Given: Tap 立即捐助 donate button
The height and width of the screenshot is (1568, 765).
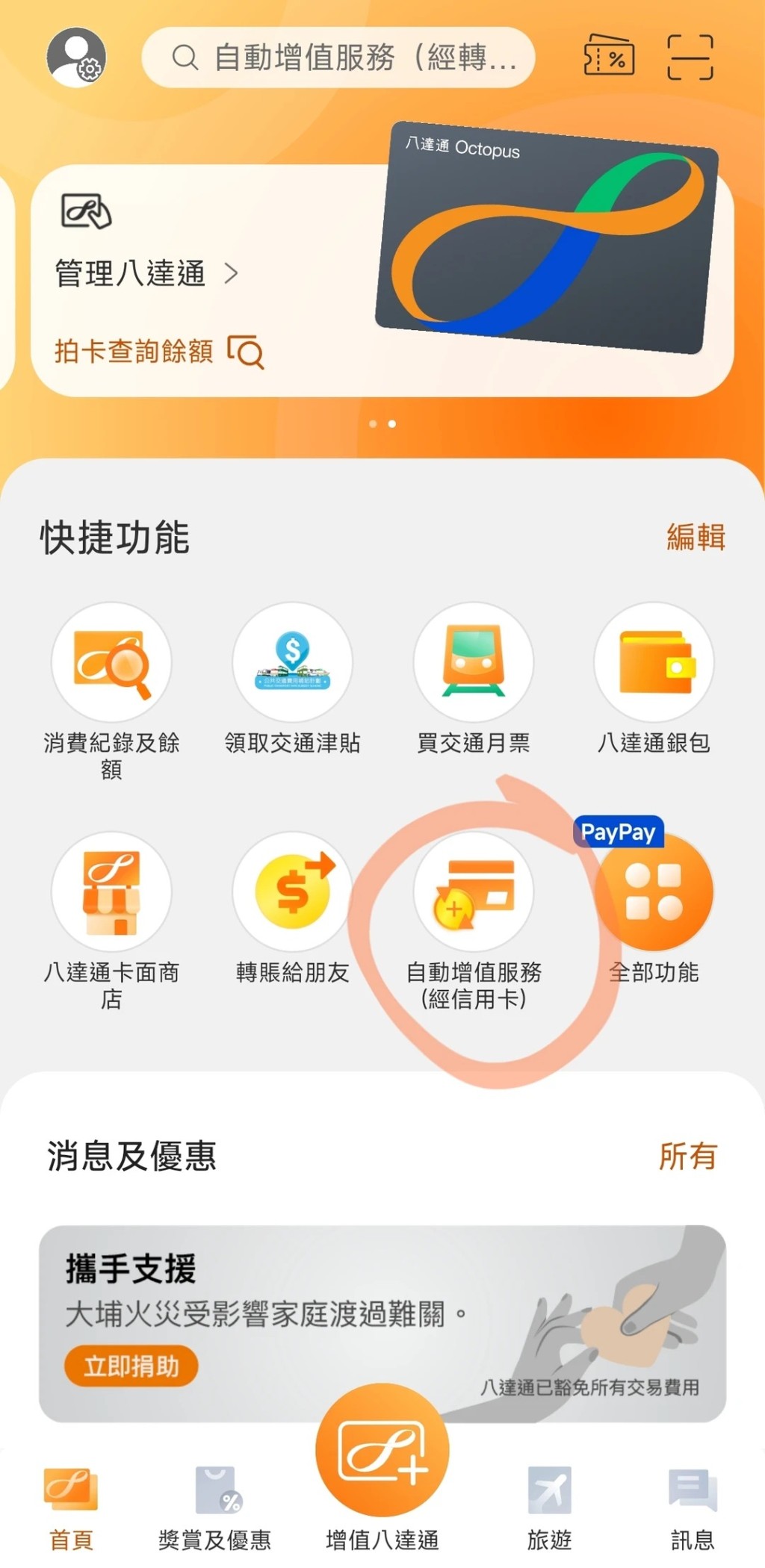Looking at the screenshot, I should pos(130,1366).
